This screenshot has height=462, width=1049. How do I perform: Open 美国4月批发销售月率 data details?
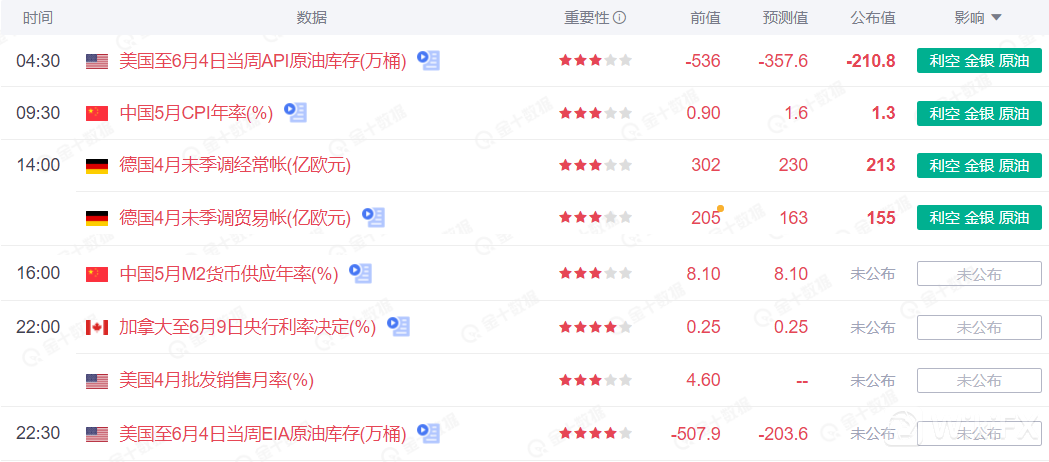point(216,380)
